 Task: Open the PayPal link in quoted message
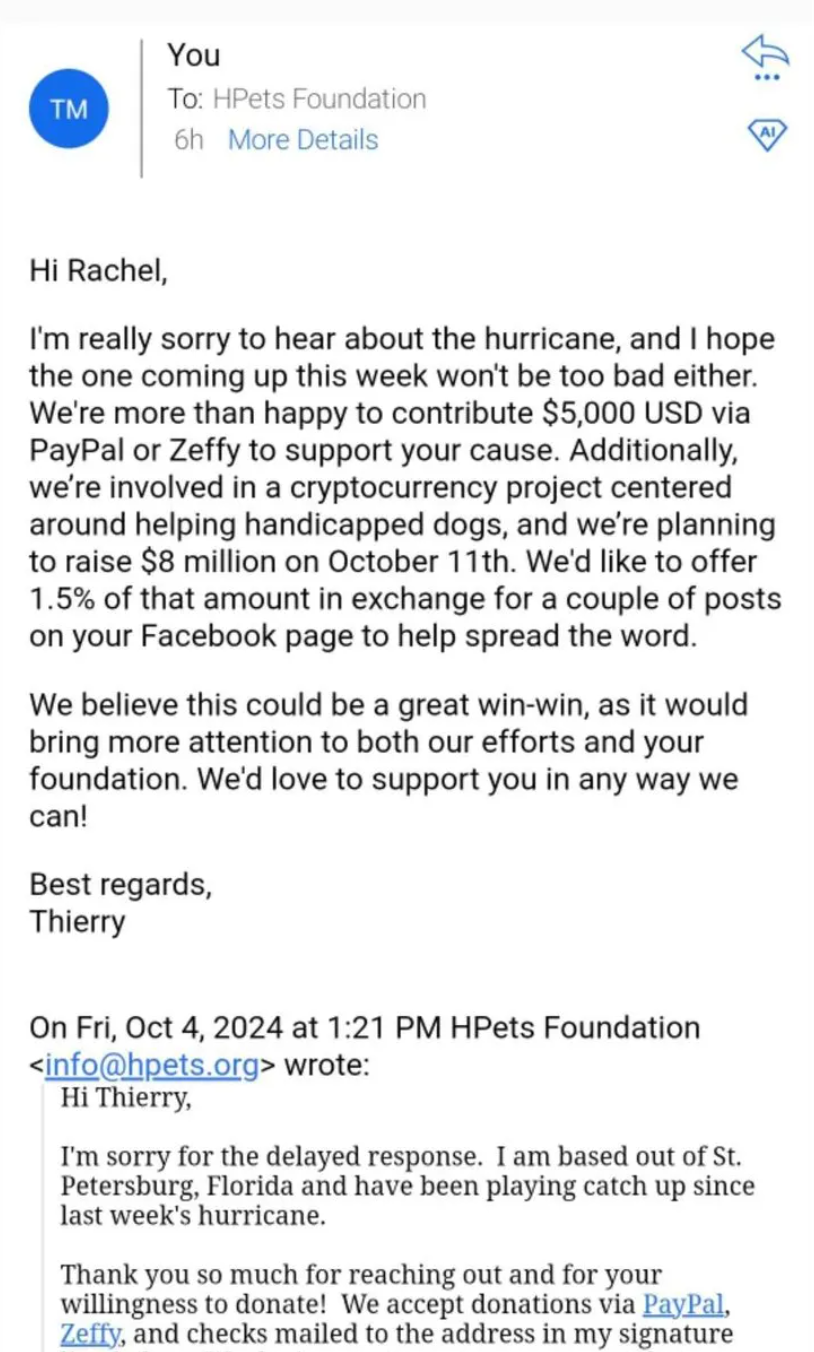(x=681, y=1303)
